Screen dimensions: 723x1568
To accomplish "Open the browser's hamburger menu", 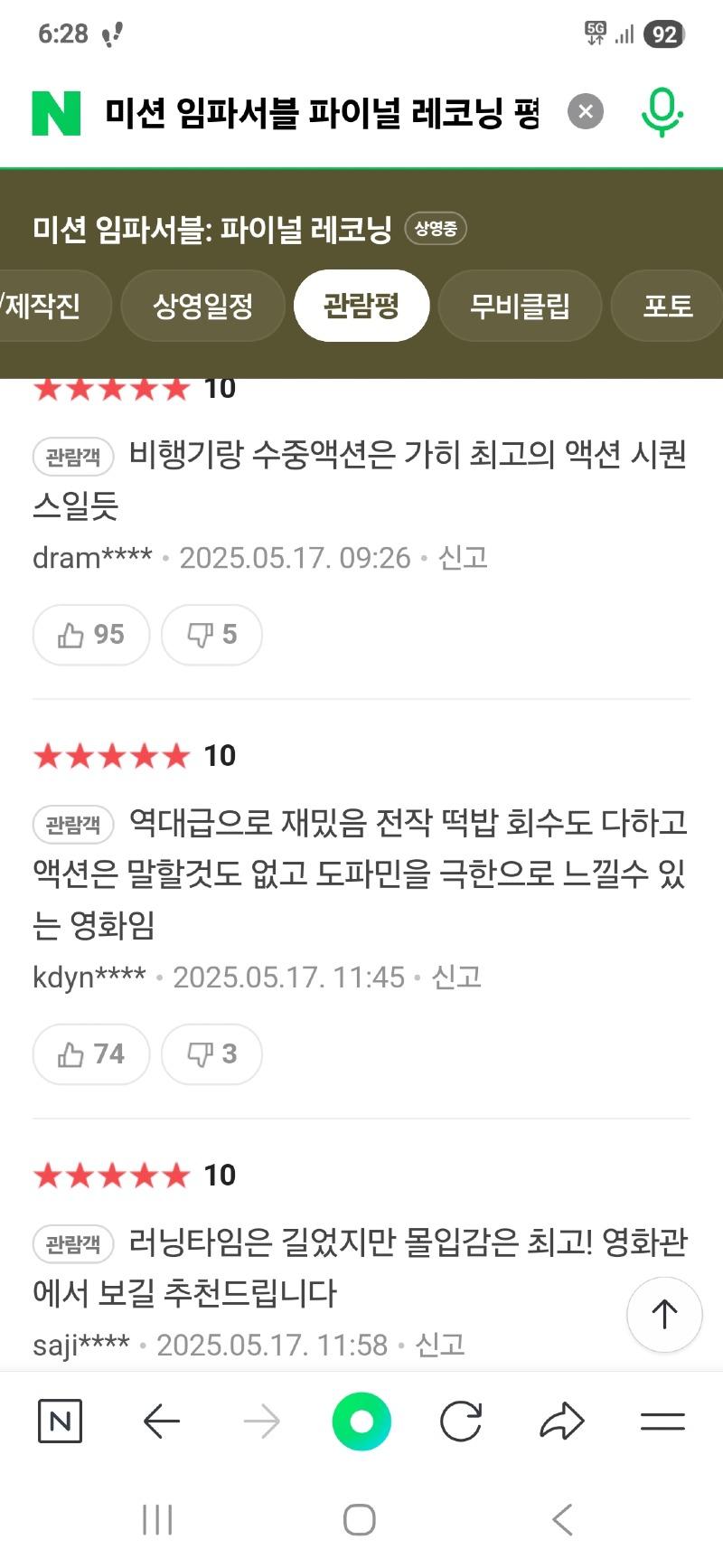I will tap(662, 1422).
